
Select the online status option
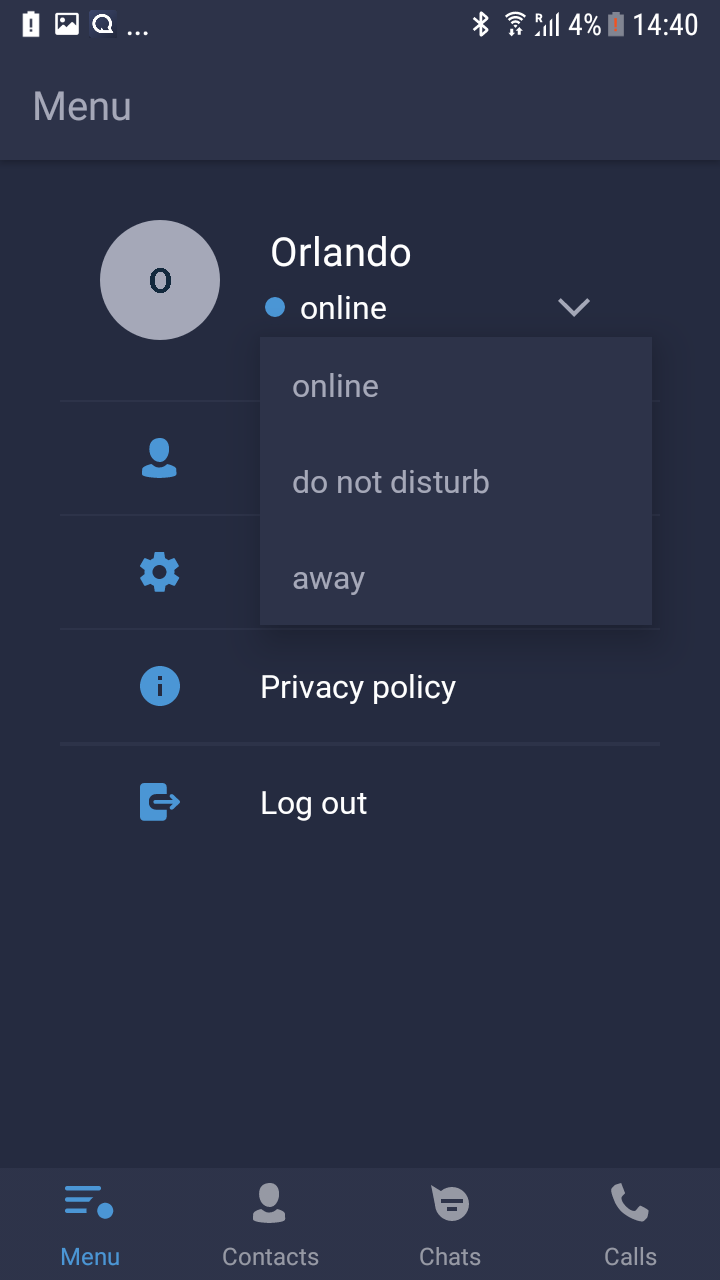pos(456,386)
